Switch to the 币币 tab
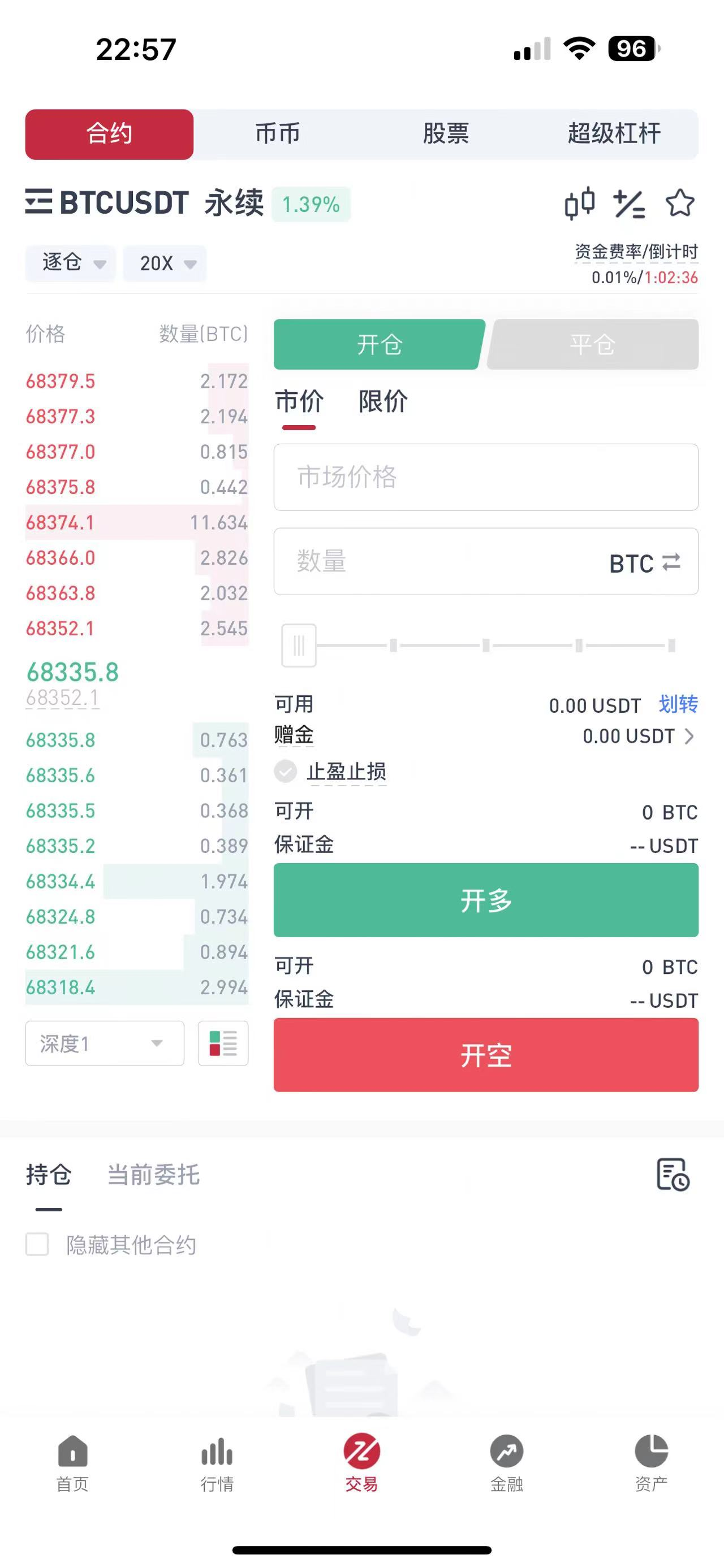The height and width of the screenshot is (1568, 724). 277,133
